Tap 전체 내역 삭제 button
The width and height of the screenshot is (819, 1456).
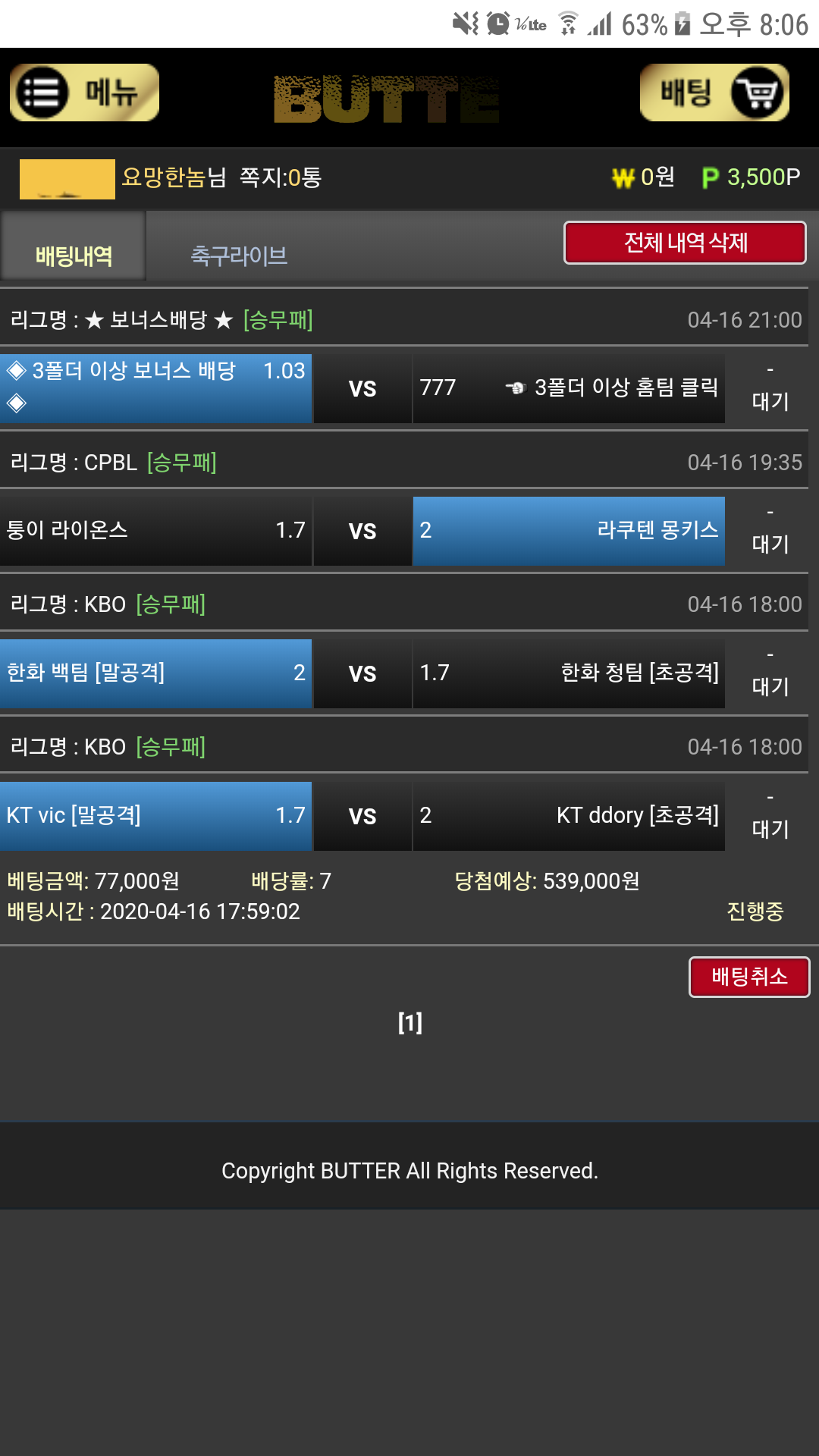click(x=685, y=243)
